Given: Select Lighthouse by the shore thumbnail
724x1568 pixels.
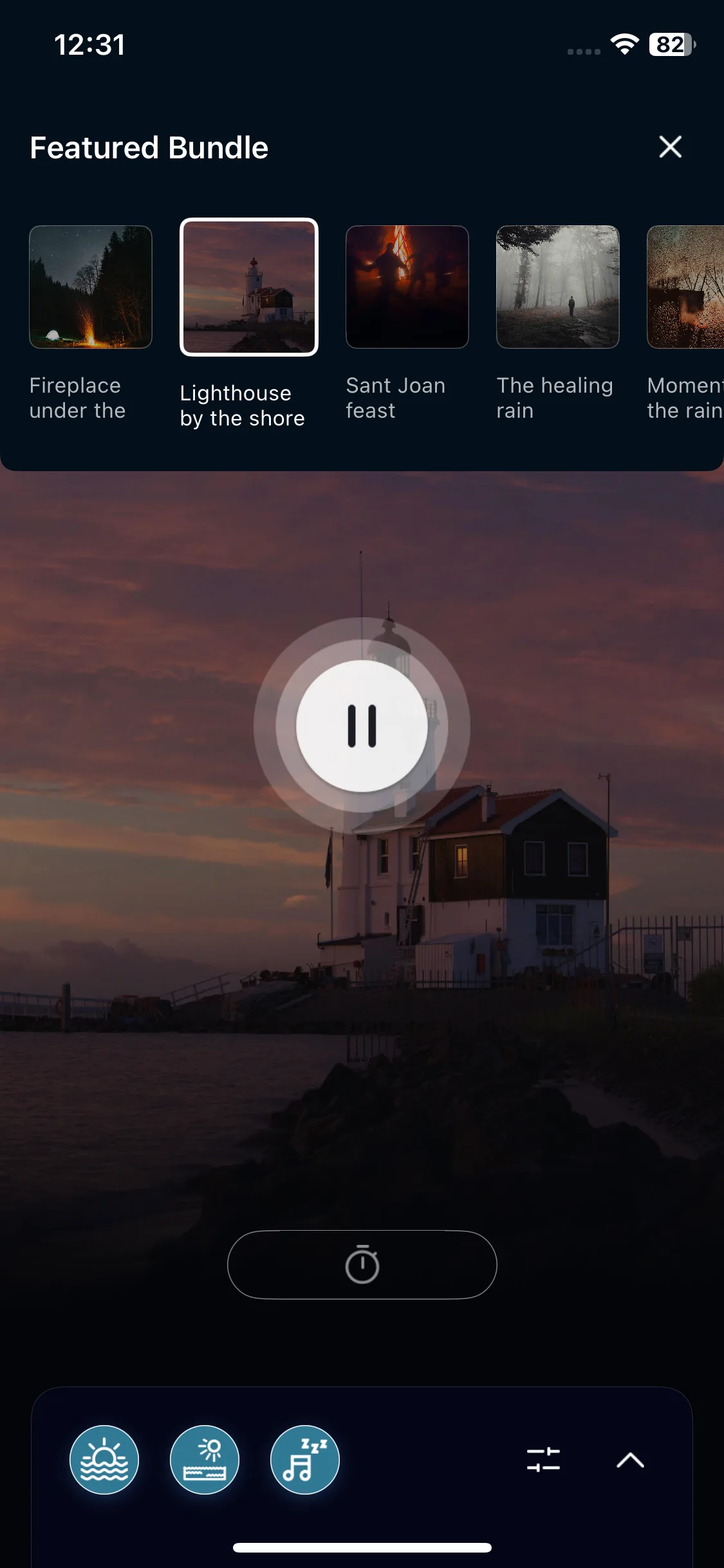Looking at the screenshot, I should tap(249, 287).
